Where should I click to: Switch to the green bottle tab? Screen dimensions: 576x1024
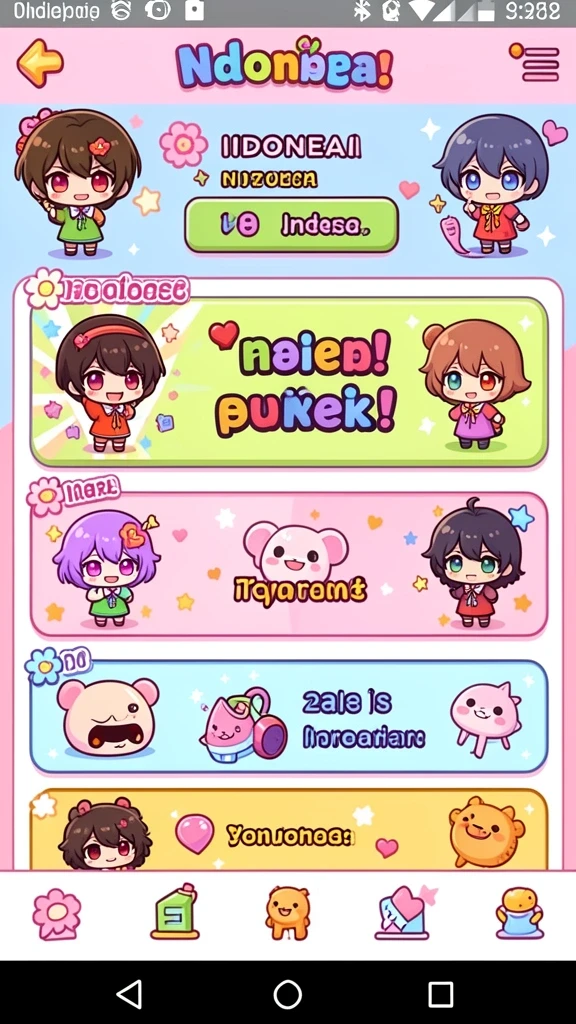(174, 912)
